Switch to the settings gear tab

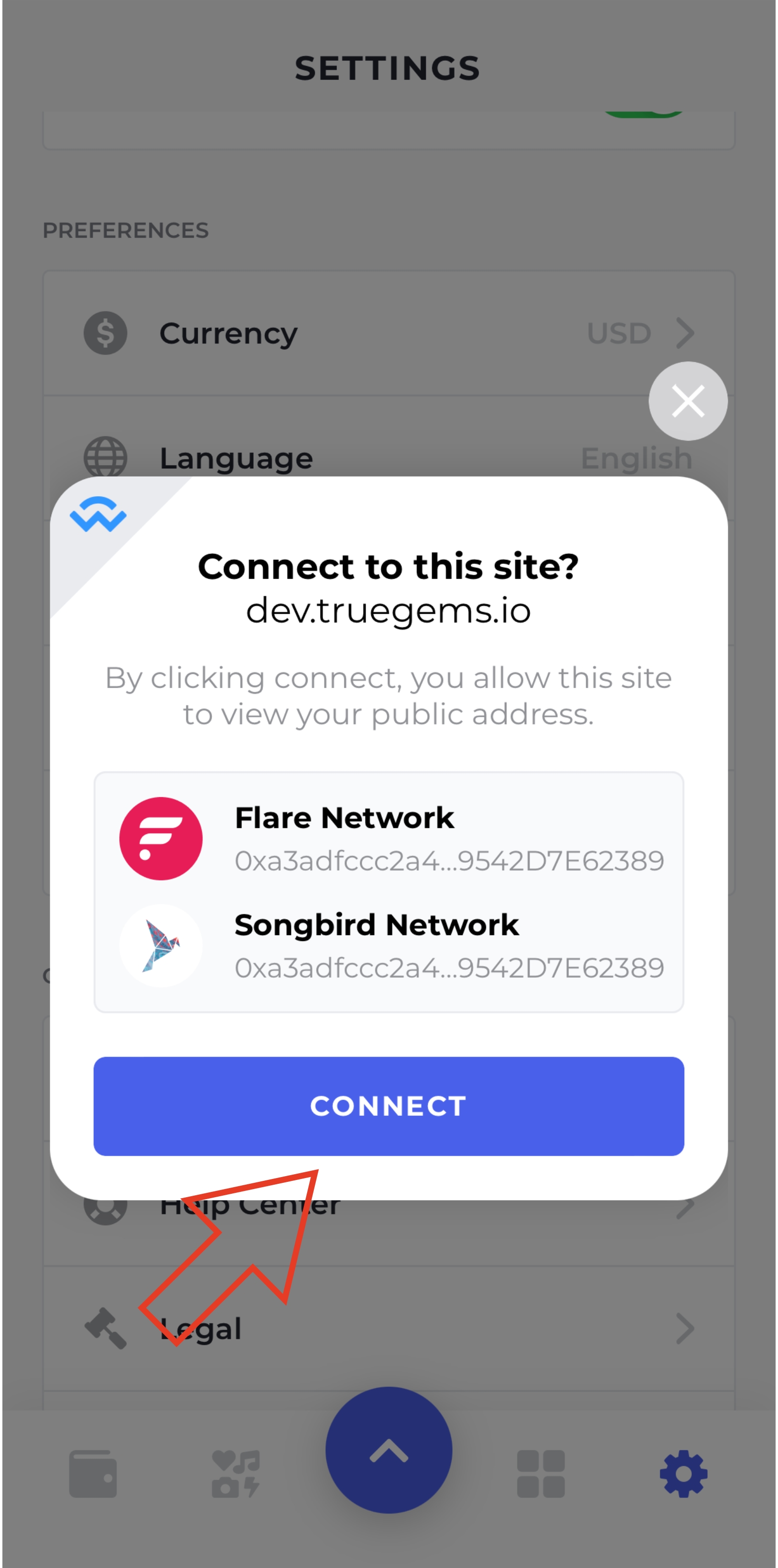[683, 1474]
